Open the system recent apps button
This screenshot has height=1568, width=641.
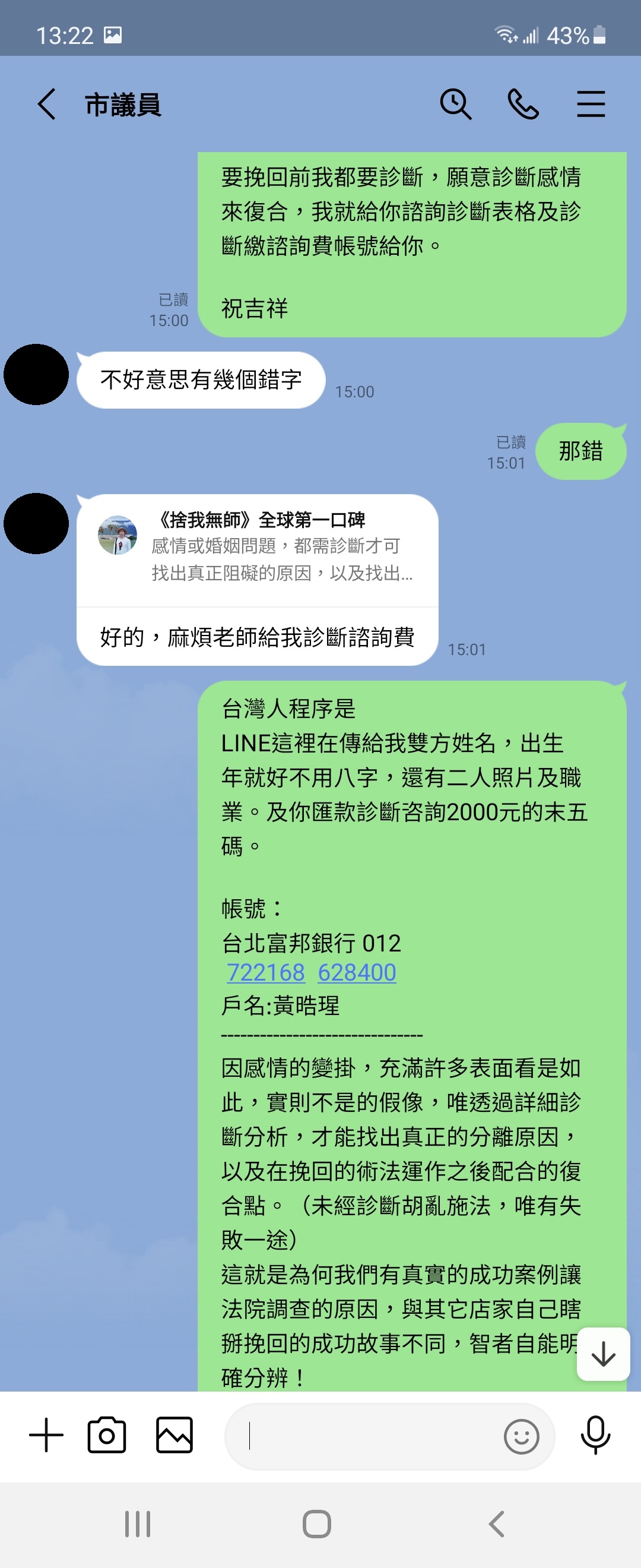point(138,1524)
